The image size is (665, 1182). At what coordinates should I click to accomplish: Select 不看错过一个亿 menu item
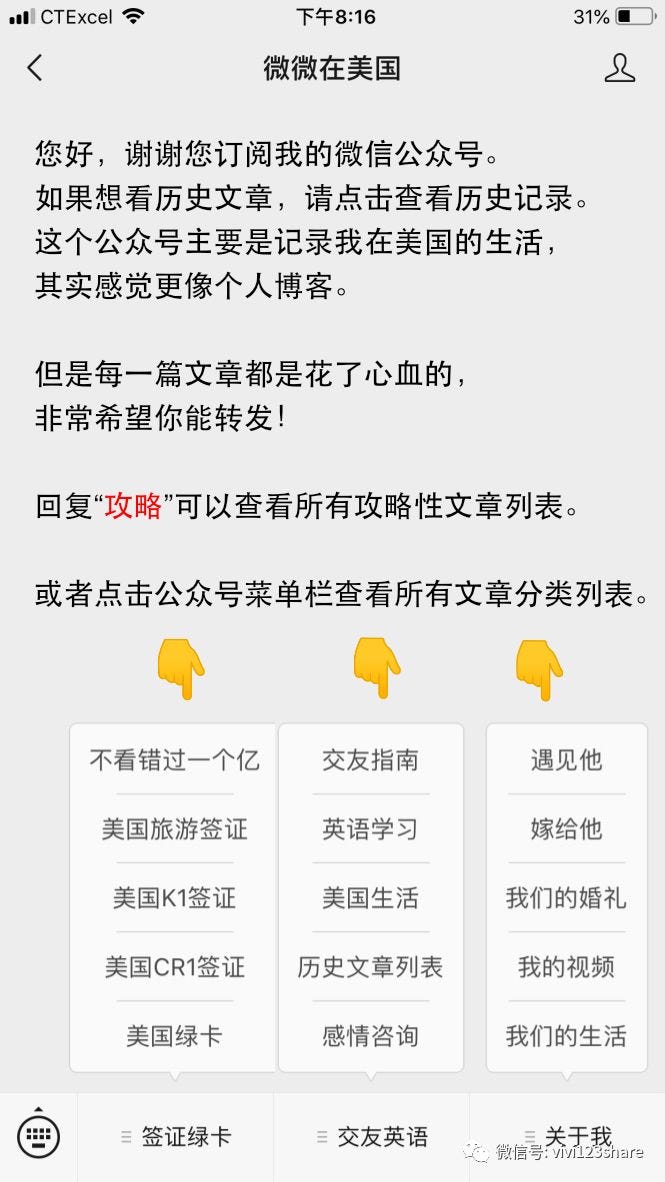174,760
